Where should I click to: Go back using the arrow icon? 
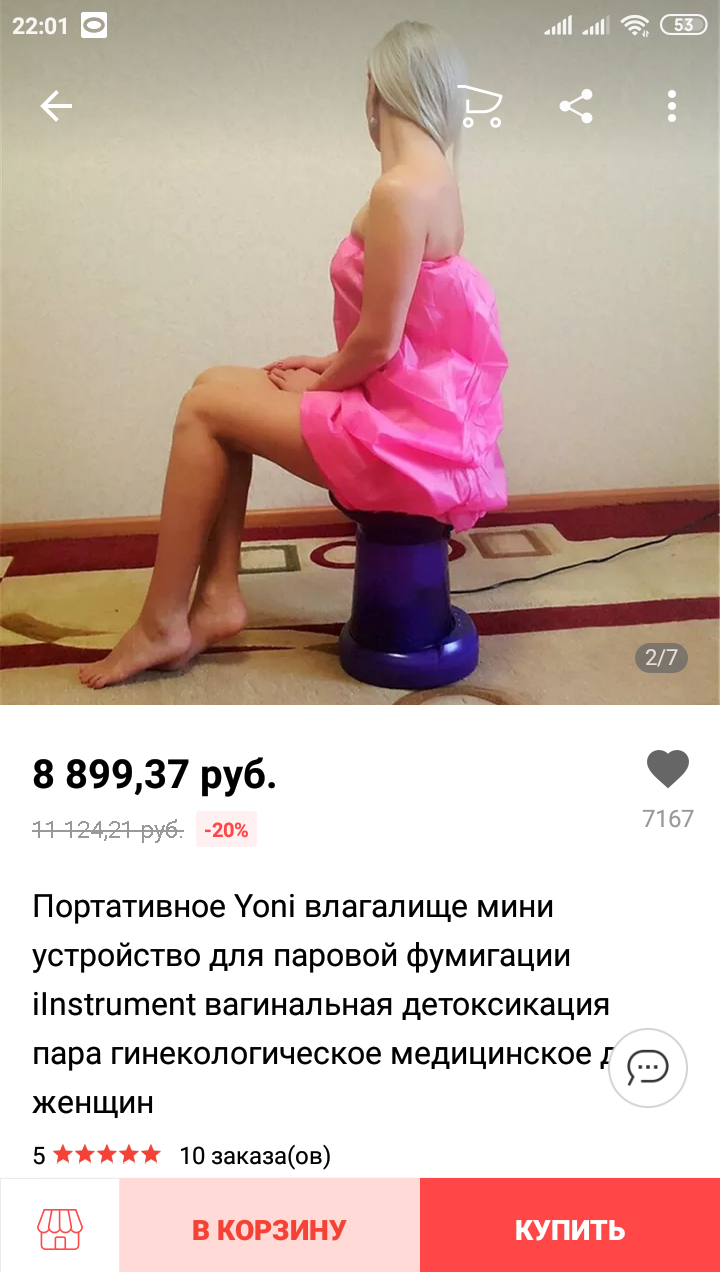pyautogui.click(x=56, y=106)
